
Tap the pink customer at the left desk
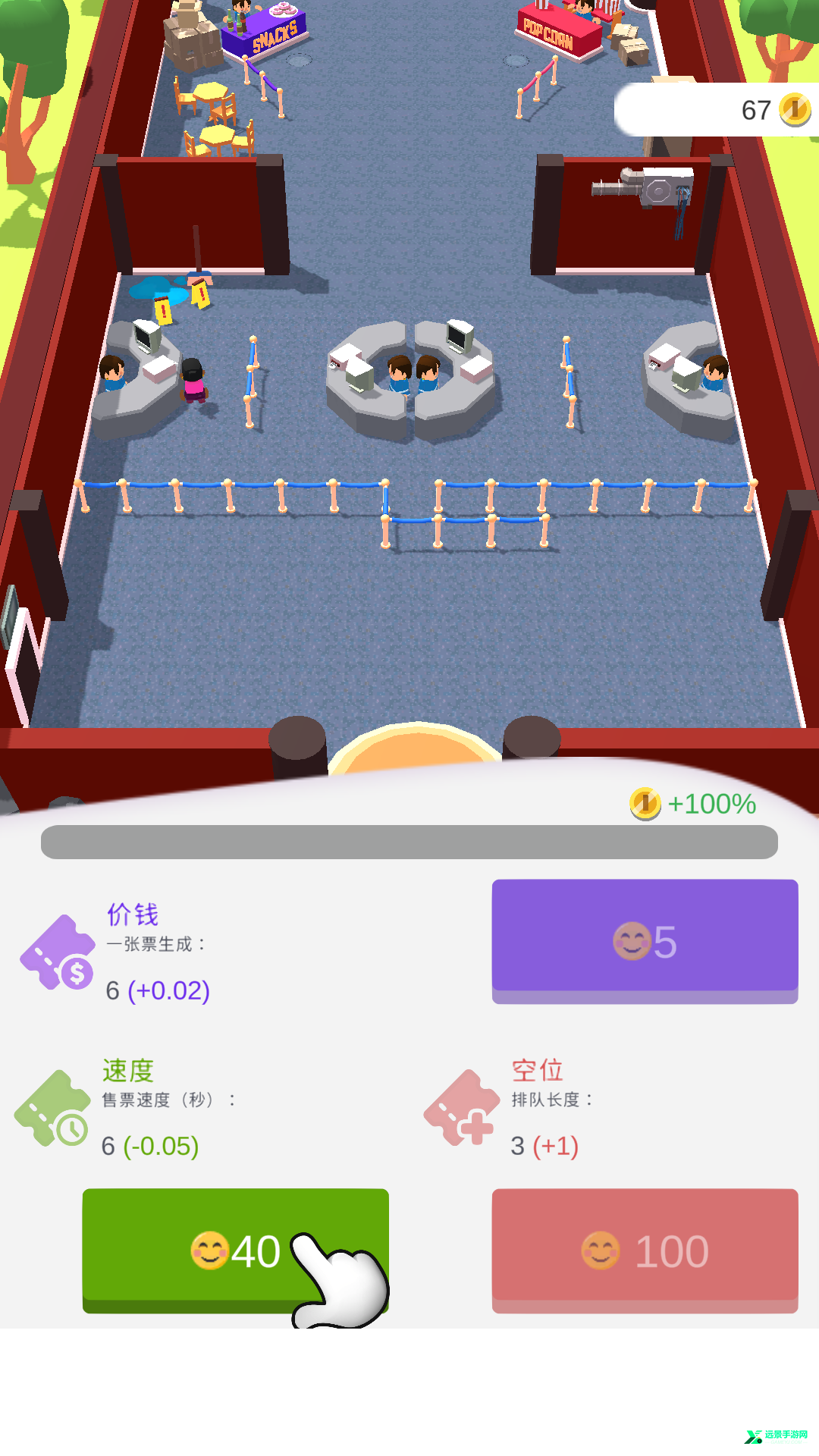(195, 379)
